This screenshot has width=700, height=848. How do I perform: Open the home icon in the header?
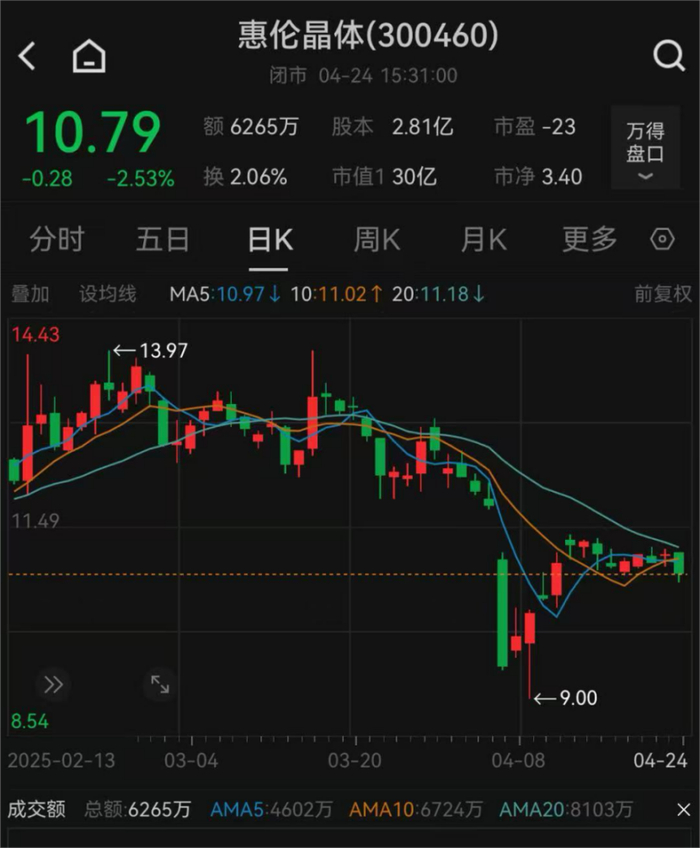[x=89, y=57]
